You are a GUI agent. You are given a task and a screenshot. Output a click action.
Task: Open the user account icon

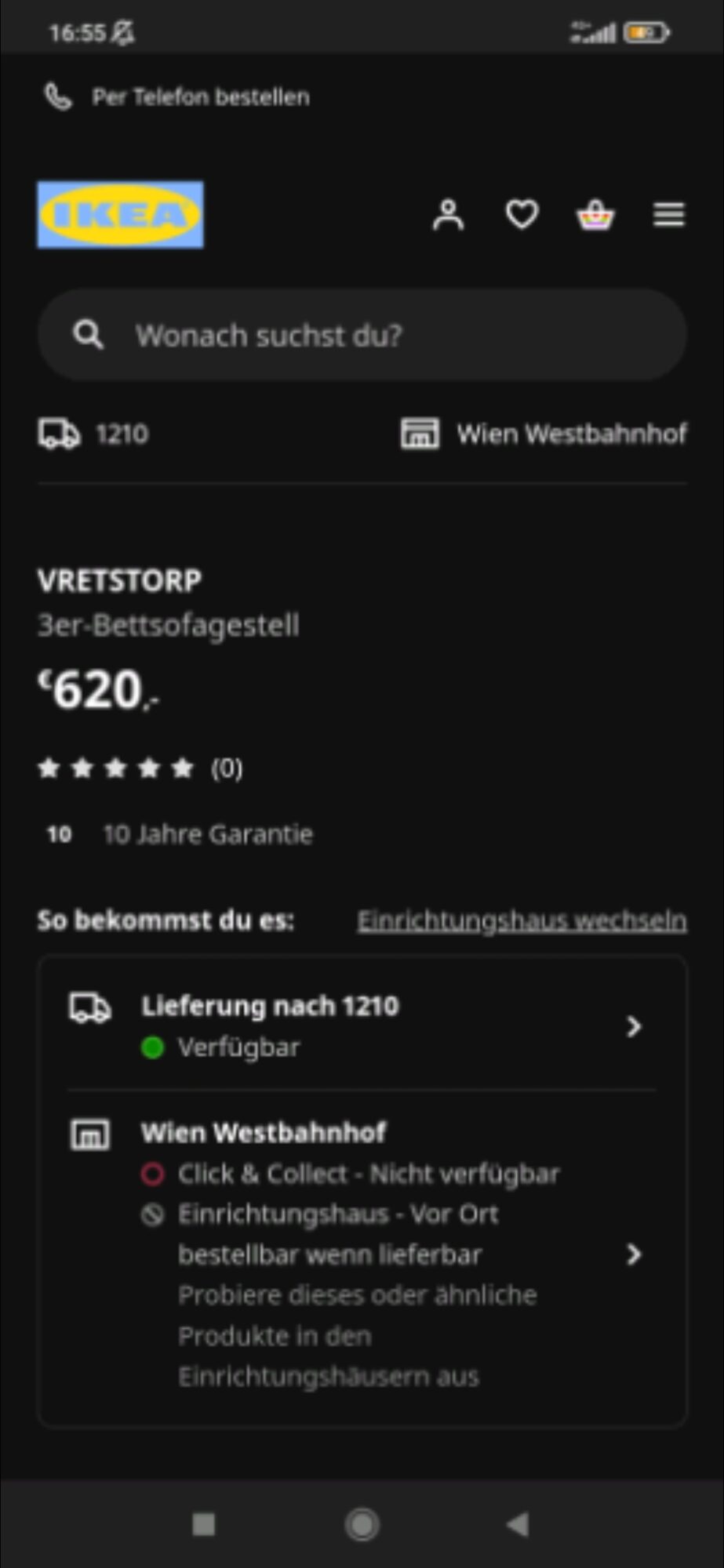pos(448,215)
